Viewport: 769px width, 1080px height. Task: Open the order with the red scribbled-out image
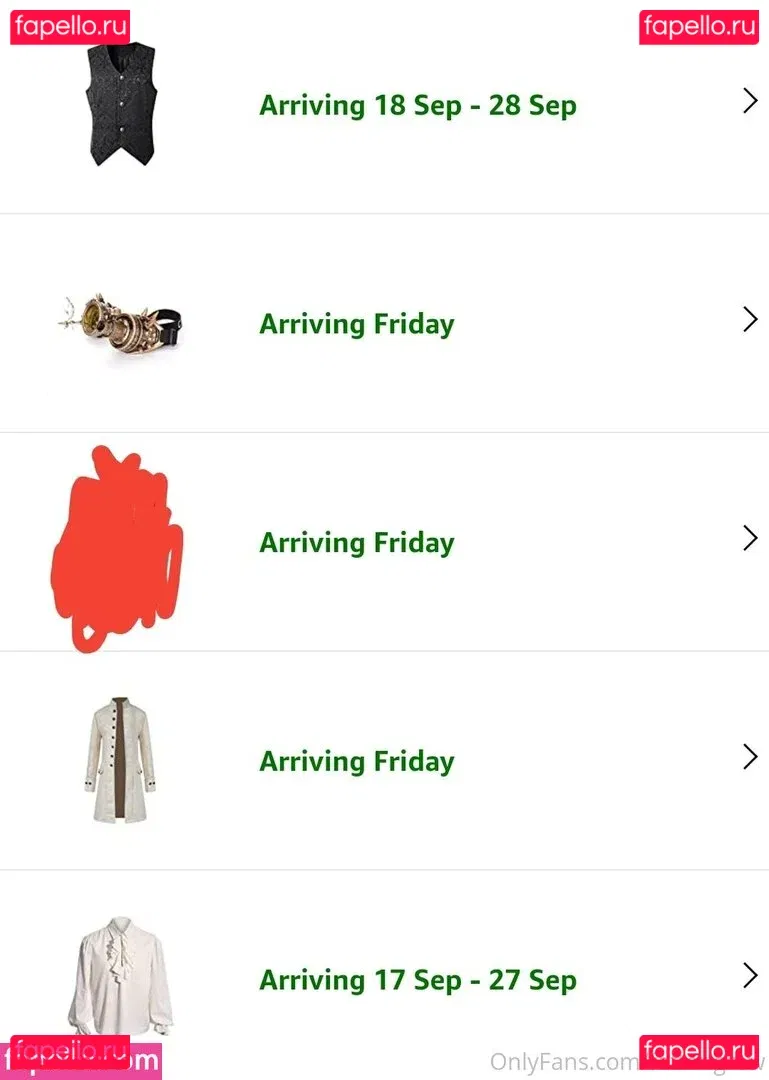pos(357,542)
